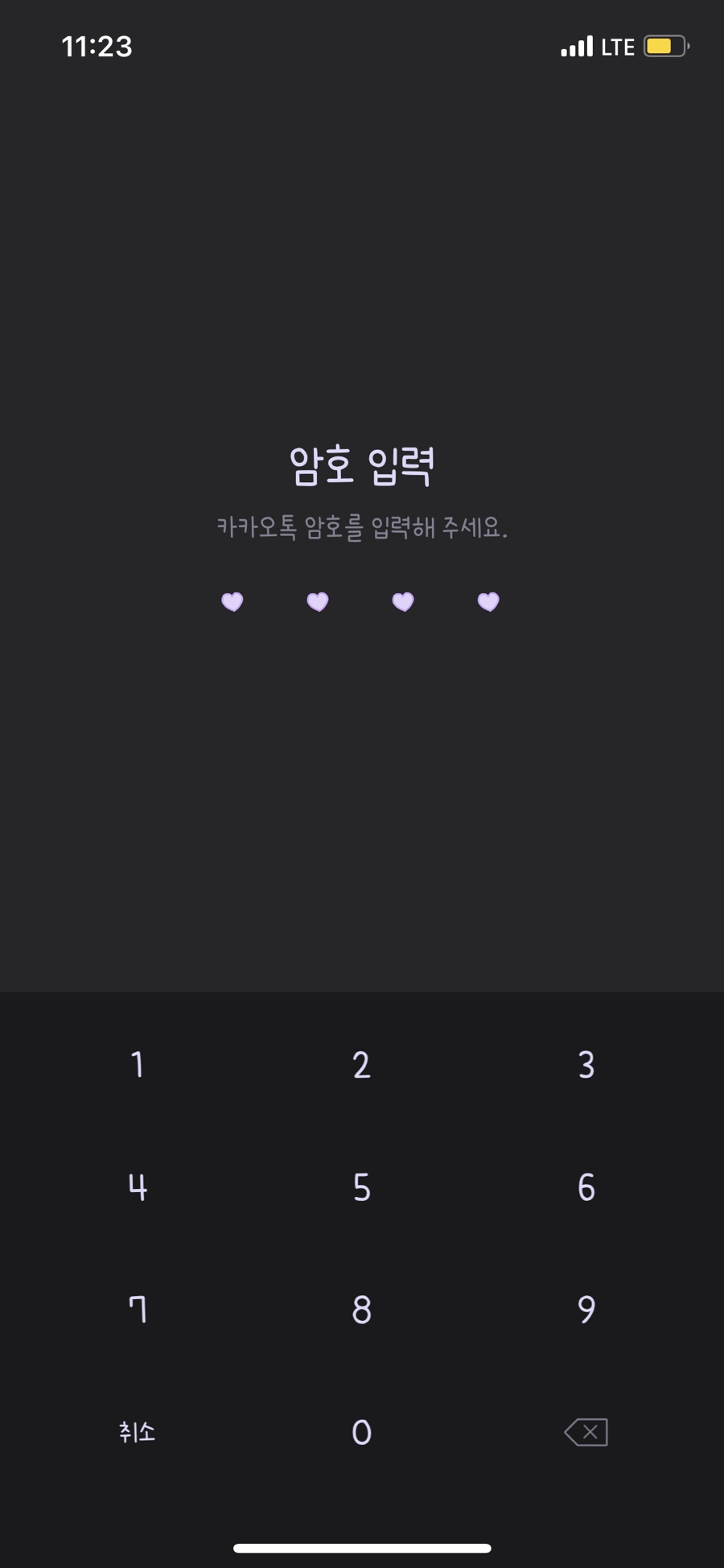724x1568 pixels.
Task: Tap the number 6 key
Action: pyautogui.click(x=586, y=1187)
